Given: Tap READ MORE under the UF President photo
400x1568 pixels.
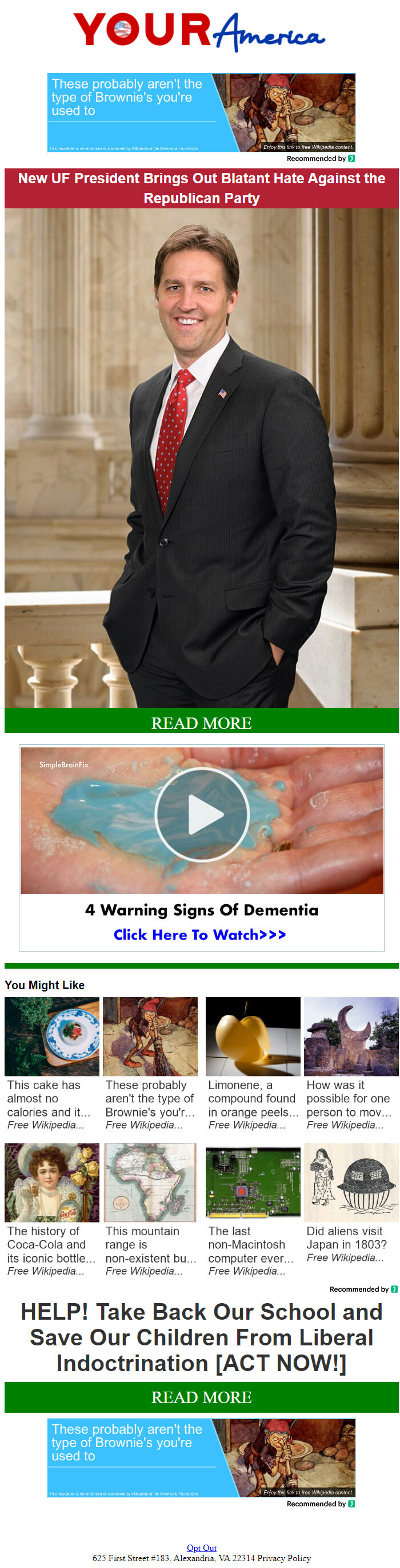Looking at the screenshot, I should point(201,723).
